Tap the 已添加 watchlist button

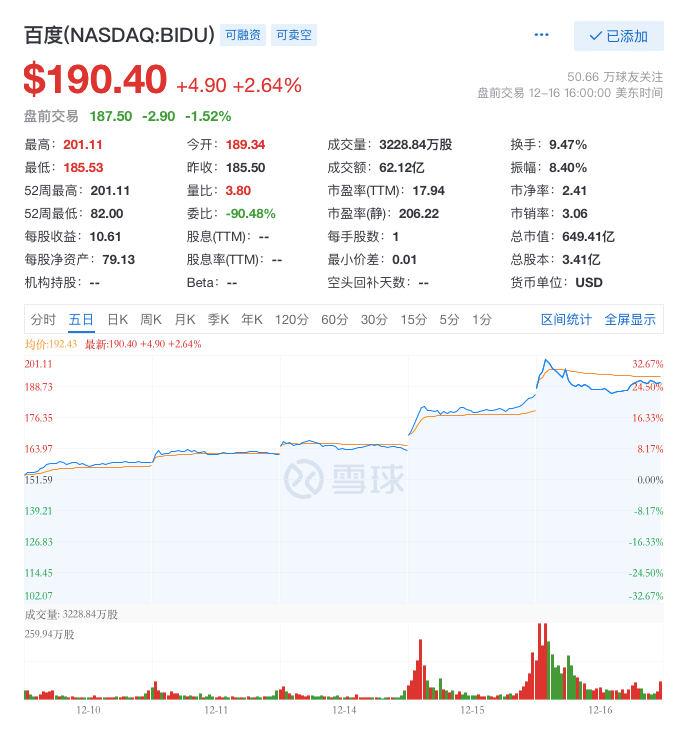point(618,36)
